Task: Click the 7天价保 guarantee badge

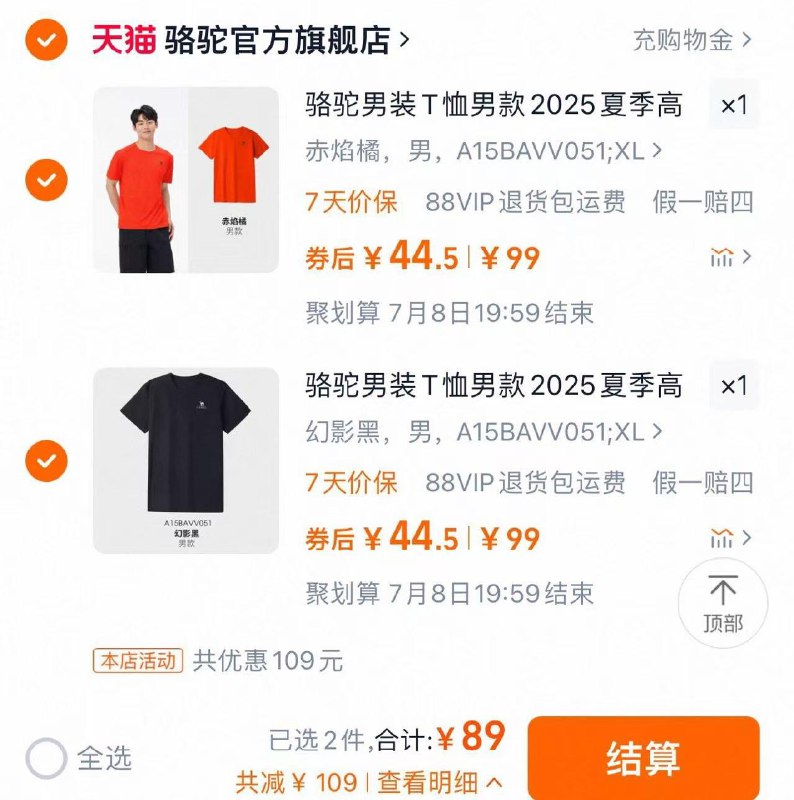Action: click(x=347, y=202)
